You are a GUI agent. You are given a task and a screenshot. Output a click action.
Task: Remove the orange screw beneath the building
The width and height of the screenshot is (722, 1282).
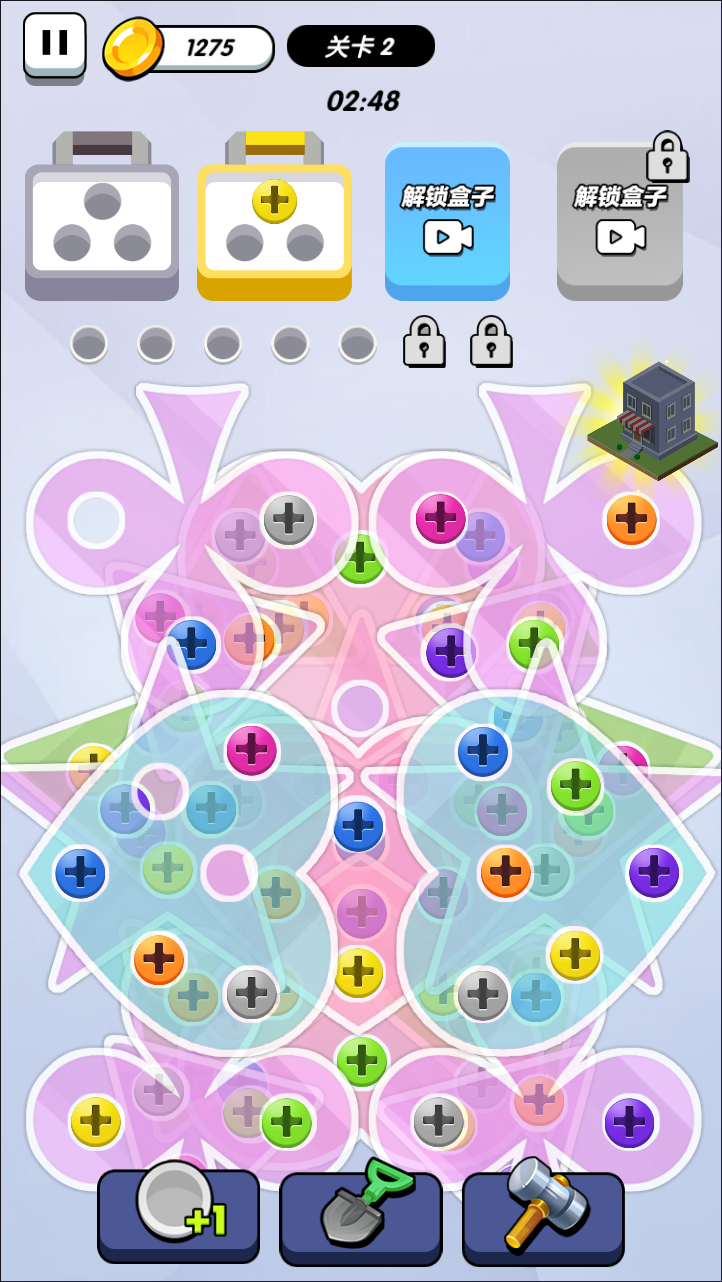(x=631, y=520)
